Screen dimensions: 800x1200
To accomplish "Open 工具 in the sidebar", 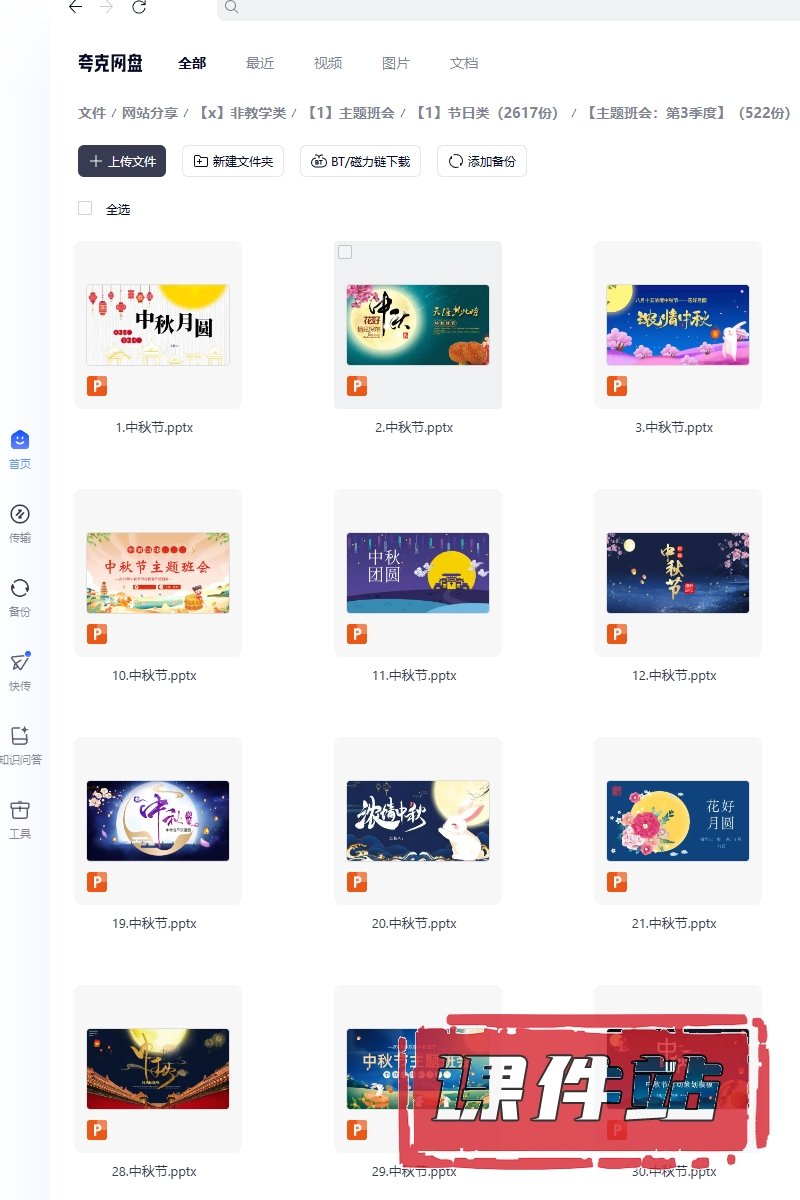I will coord(20,819).
